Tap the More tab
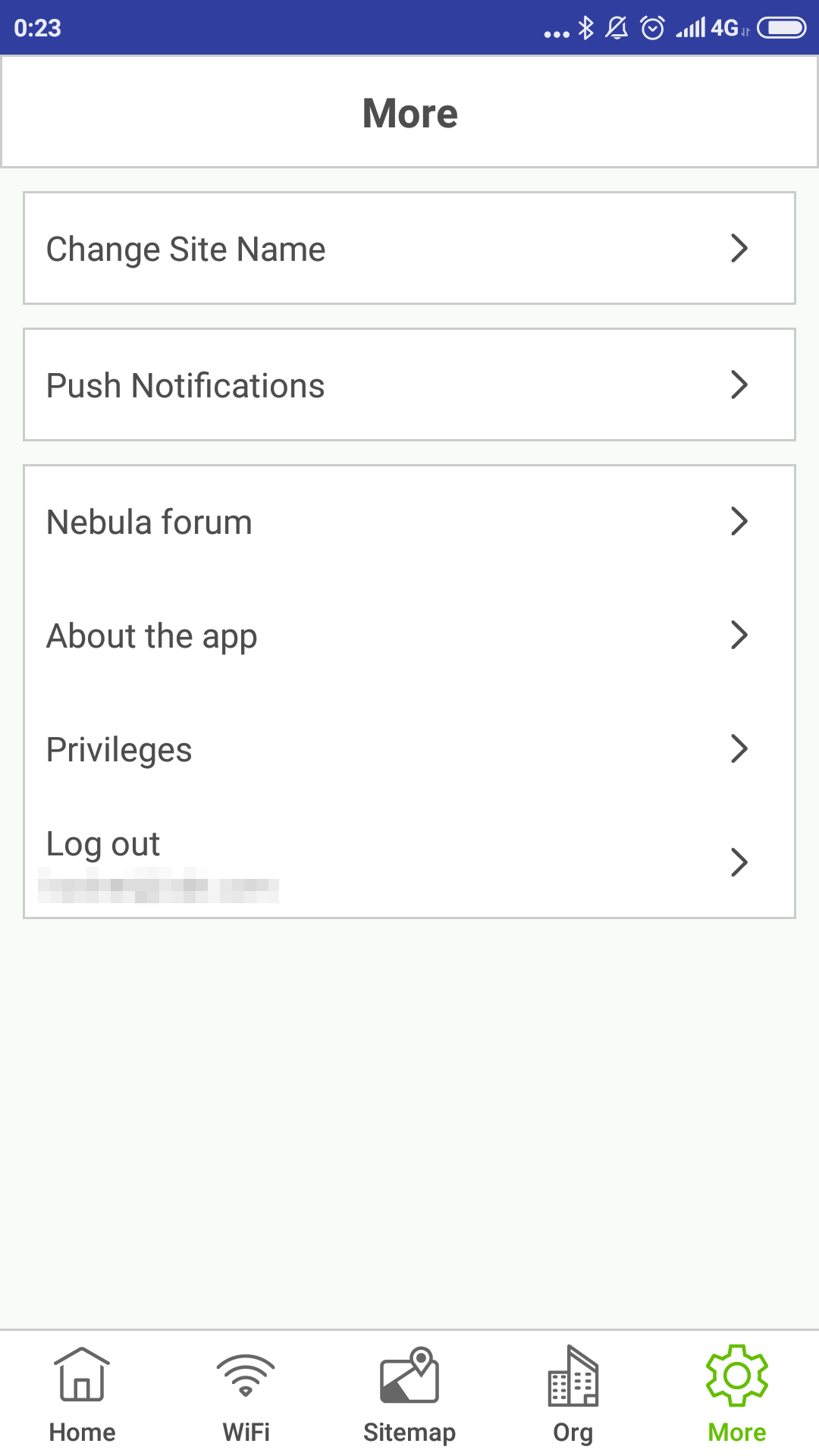This screenshot has height=1456, width=819. 737,1394
